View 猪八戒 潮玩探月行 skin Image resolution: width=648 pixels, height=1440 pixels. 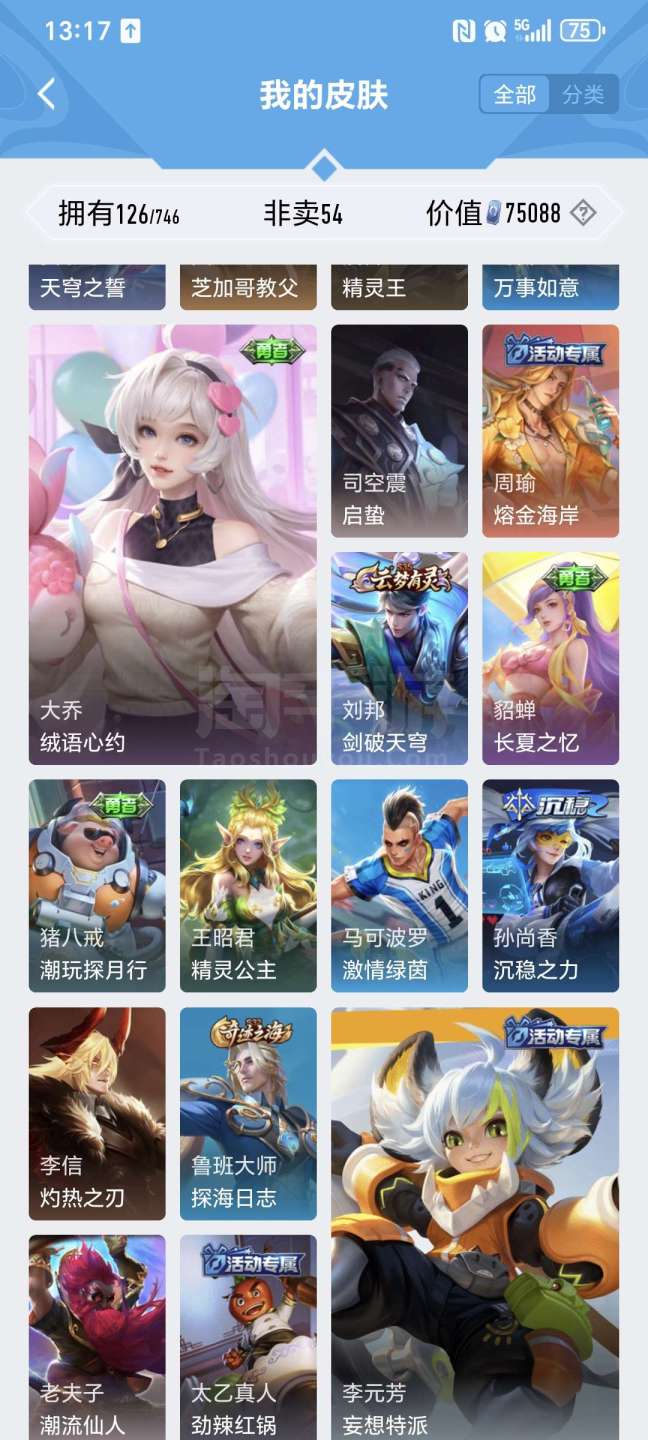97,885
